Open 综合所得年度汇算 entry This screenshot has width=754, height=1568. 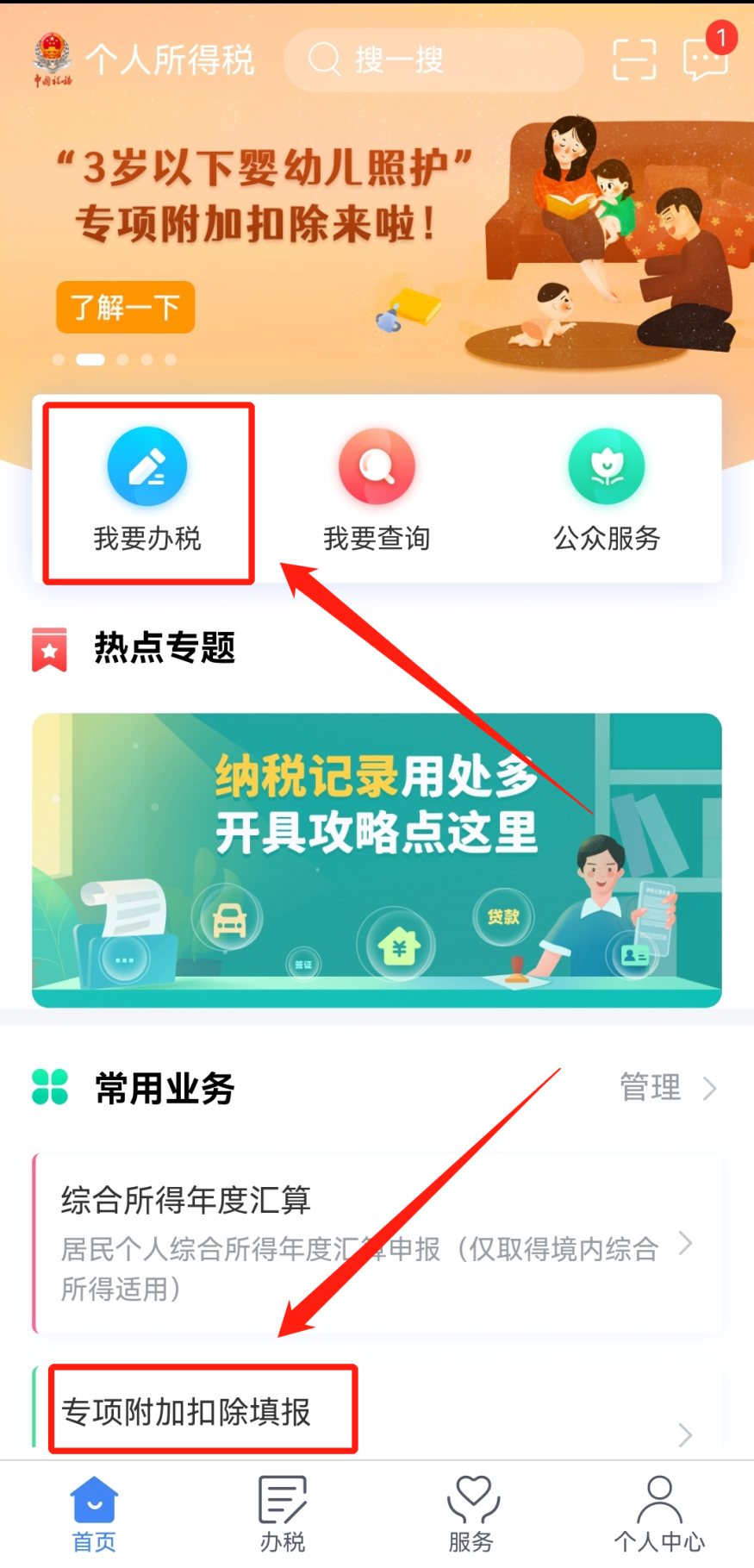[377, 1242]
